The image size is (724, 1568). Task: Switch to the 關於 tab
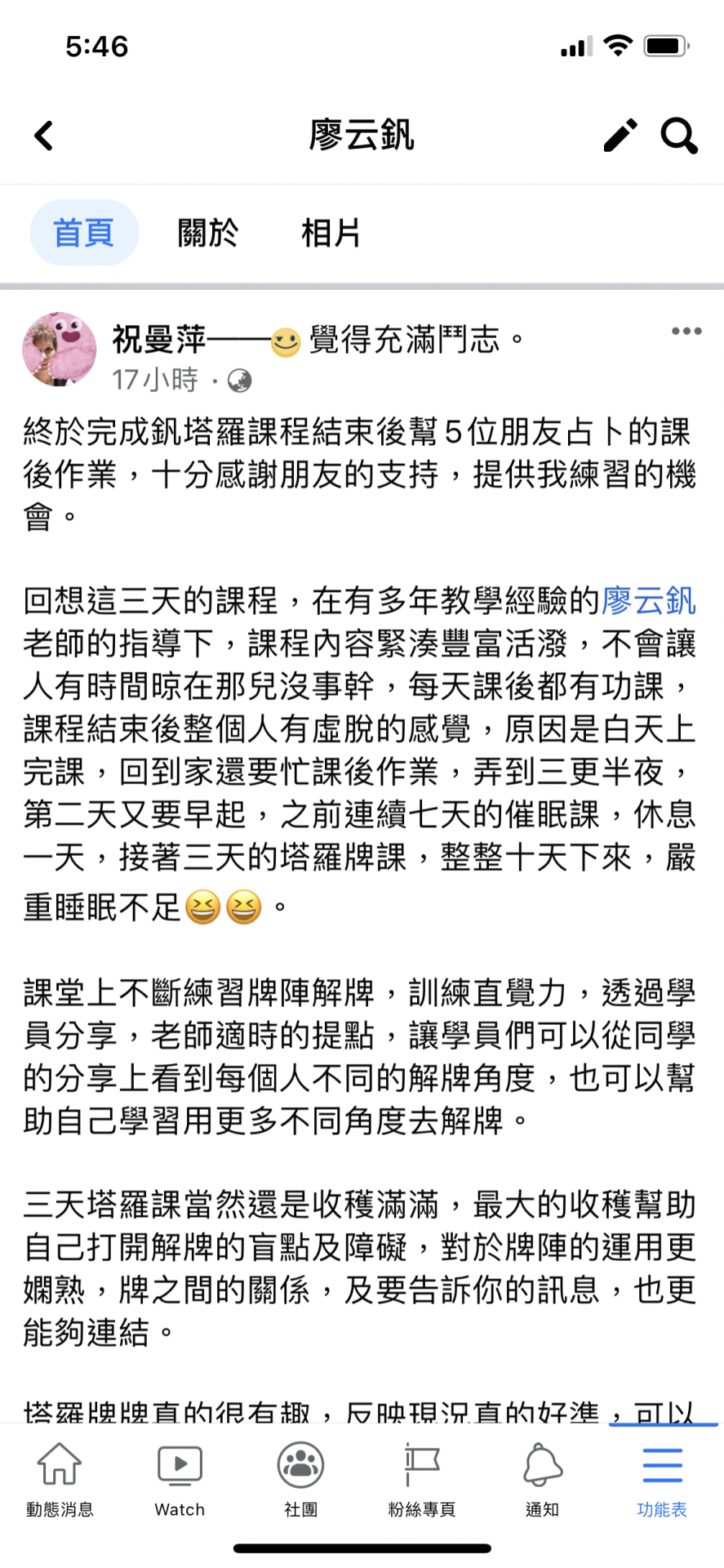click(207, 233)
